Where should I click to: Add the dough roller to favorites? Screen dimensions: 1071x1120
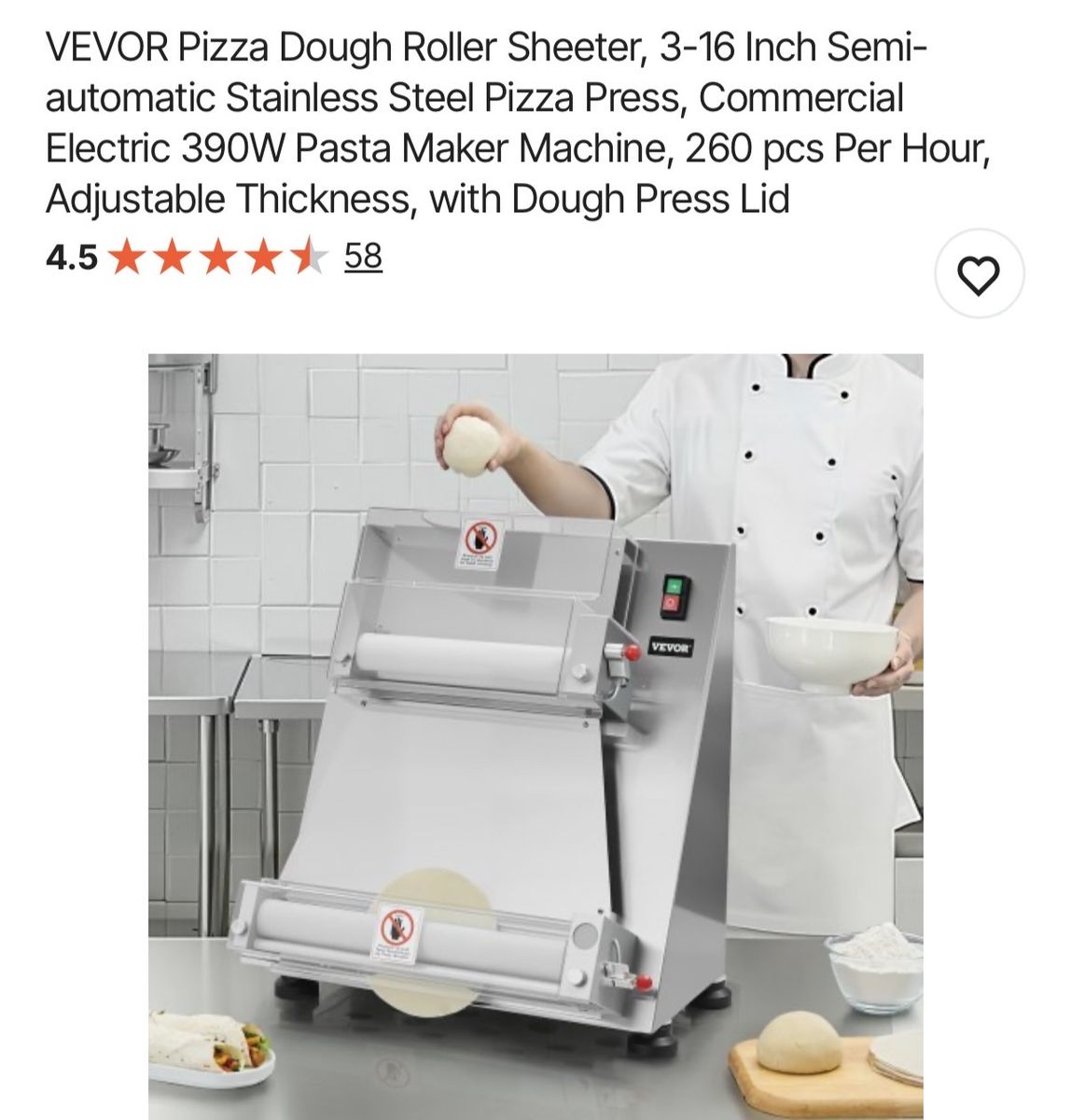coord(979,275)
